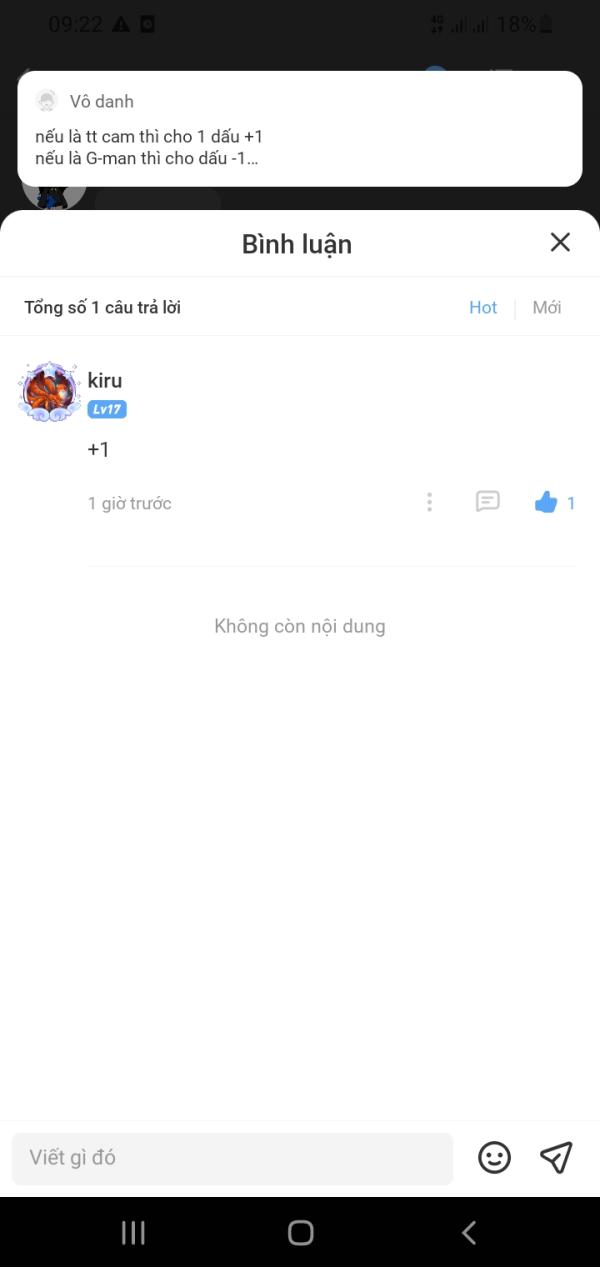Open the emoji picker
This screenshot has width=600, height=1267.
click(x=494, y=1158)
